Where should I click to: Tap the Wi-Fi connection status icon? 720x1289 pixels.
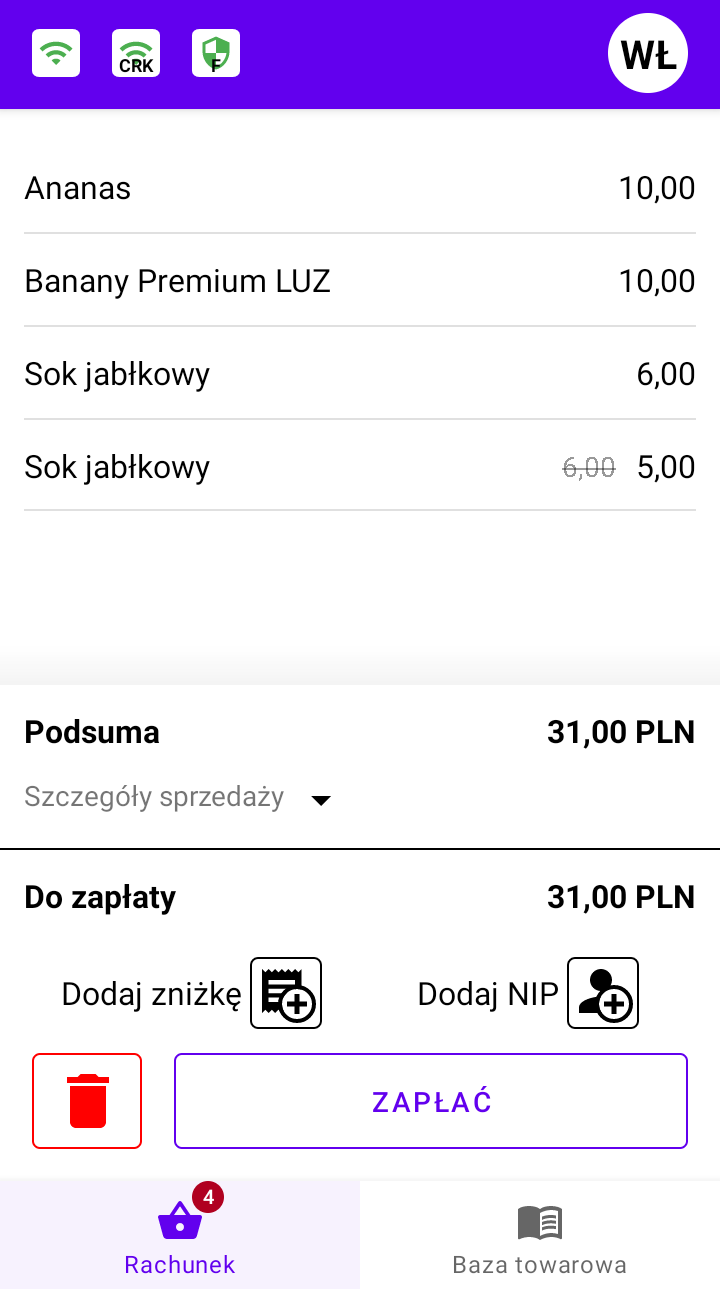(x=56, y=53)
